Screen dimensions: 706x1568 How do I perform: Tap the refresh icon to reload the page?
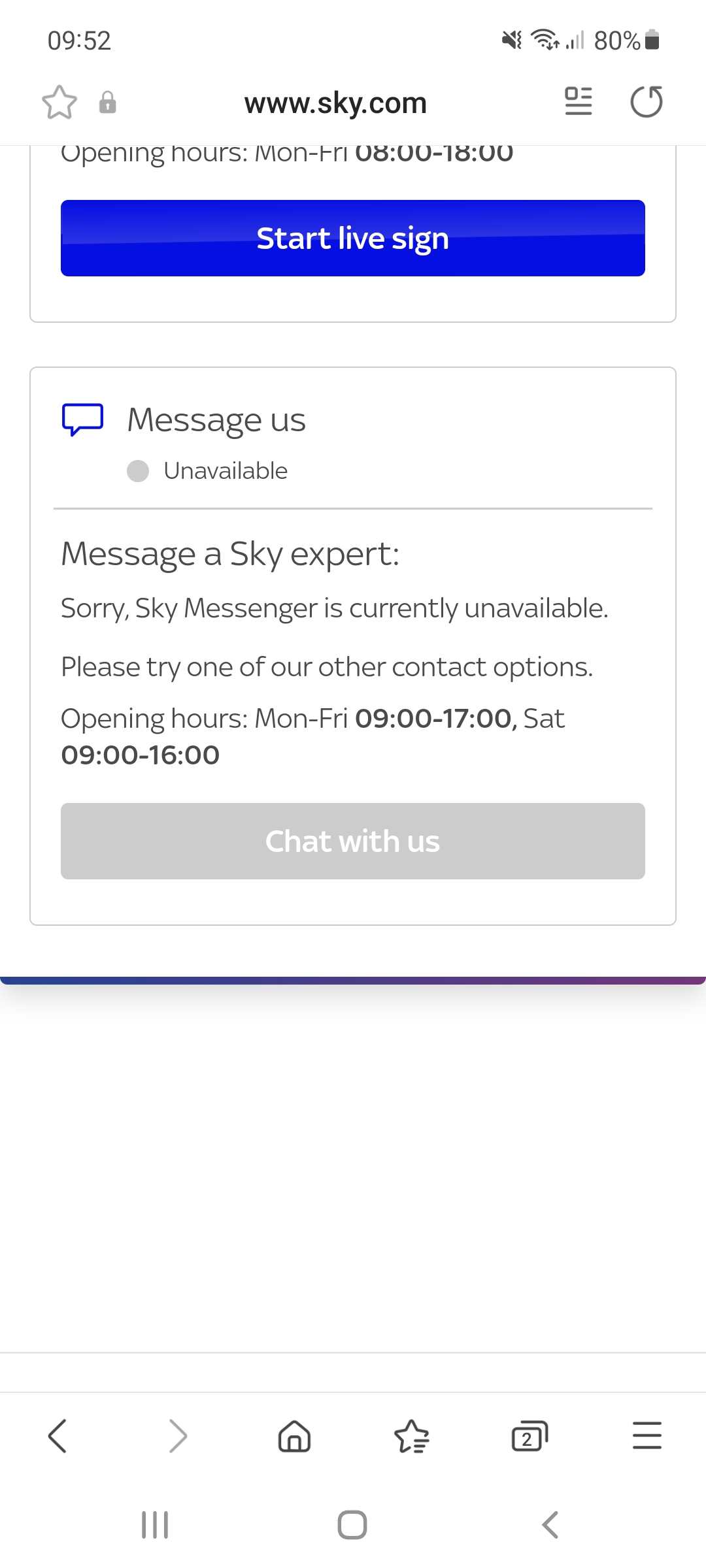click(x=647, y=101)
